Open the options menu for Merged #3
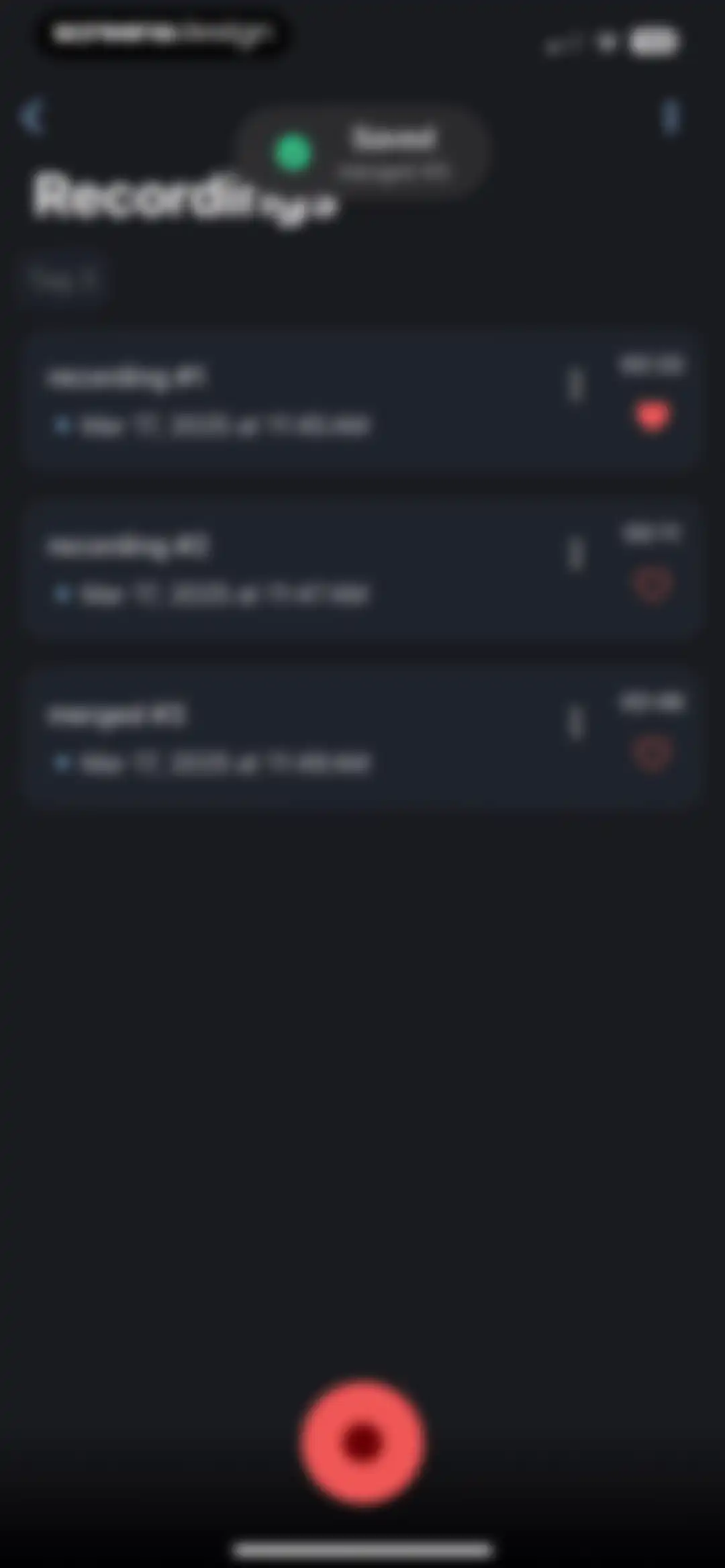Viewport: 725px width, 1568px height. tap(575, 724)
